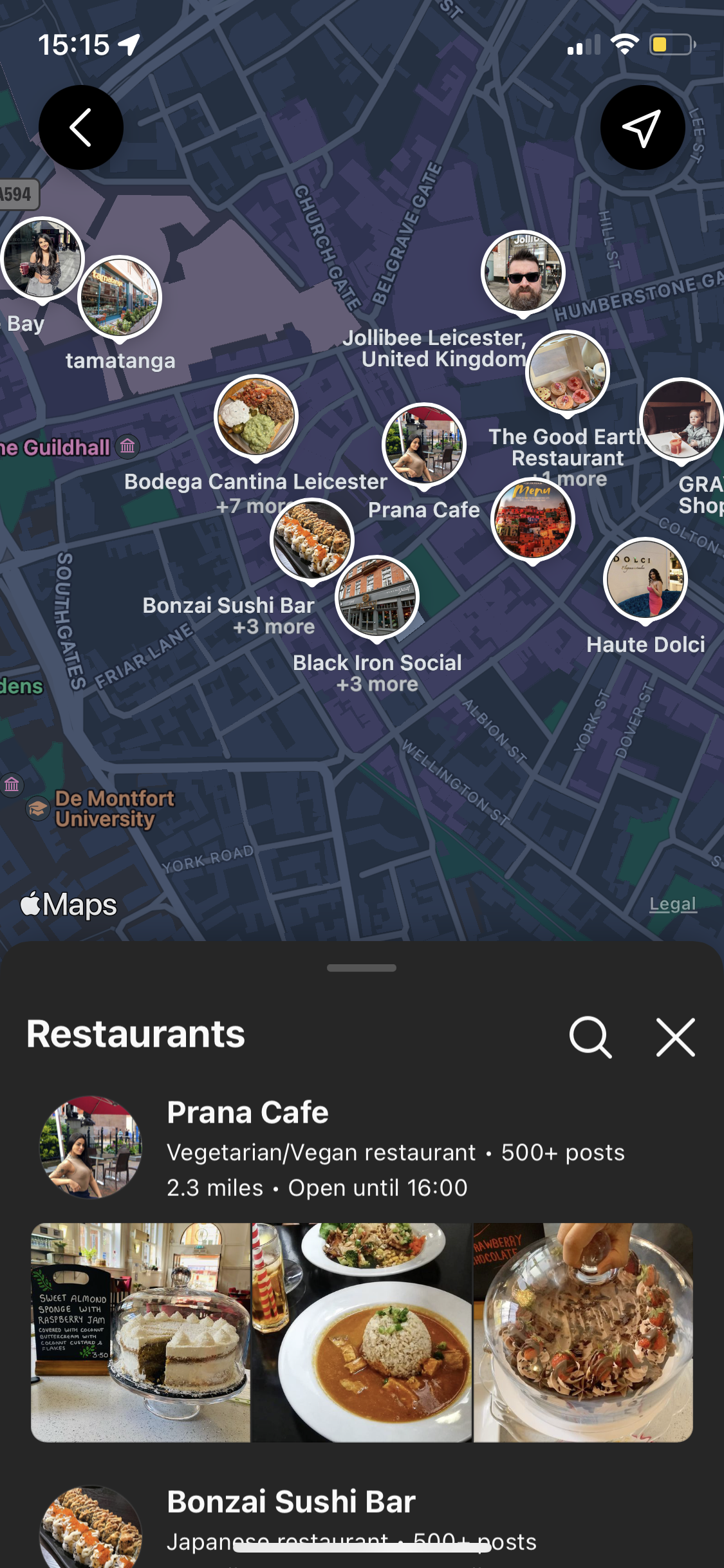Open the Haute Dolci map pin
Viewport: 724px width, 1568px height.
point(645,579)
